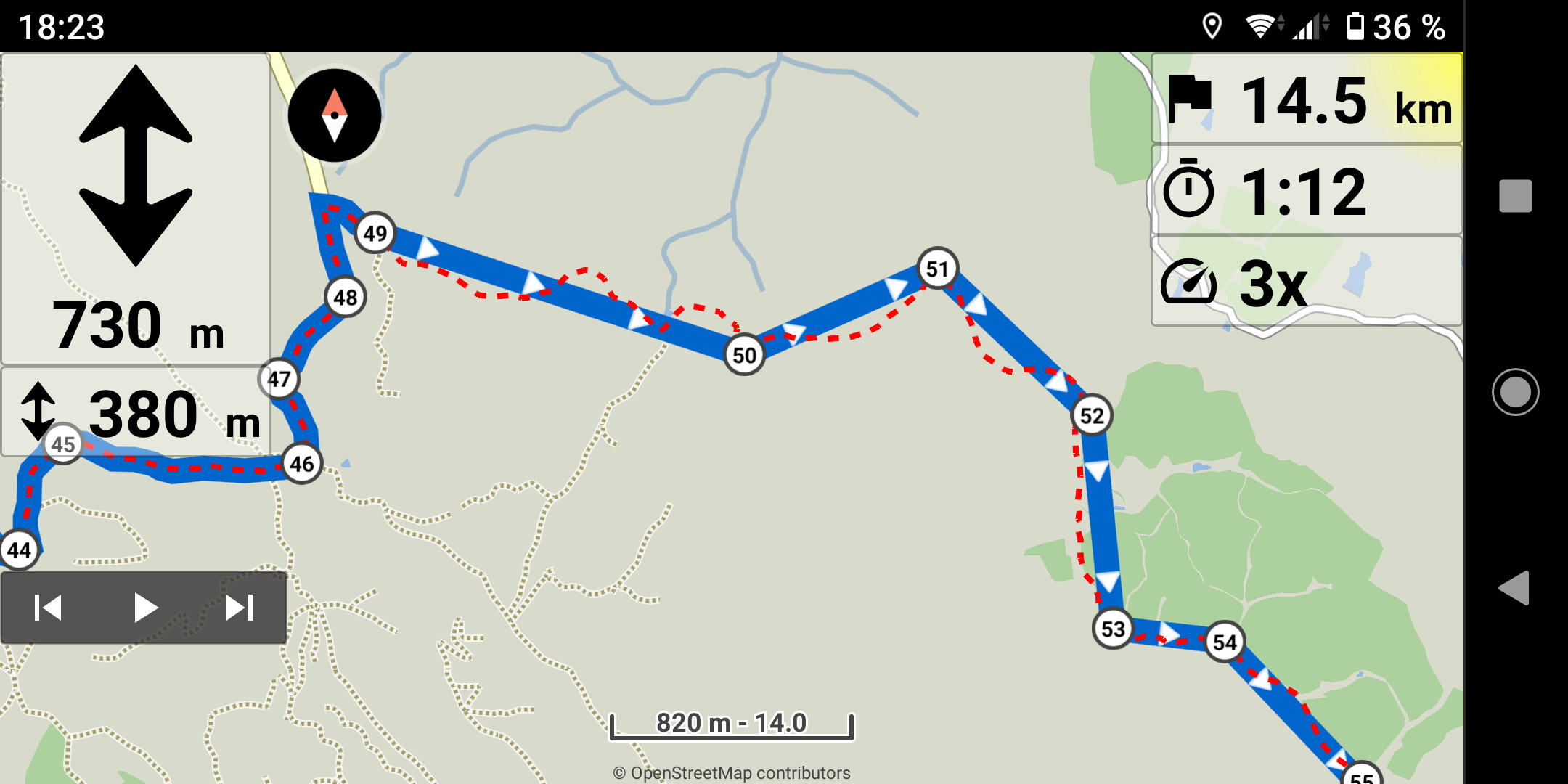Image resolution: width=1568 pixels, height=784 pixels.
Task: Tap the compass orientation button
Action: (x=334, y=115)
